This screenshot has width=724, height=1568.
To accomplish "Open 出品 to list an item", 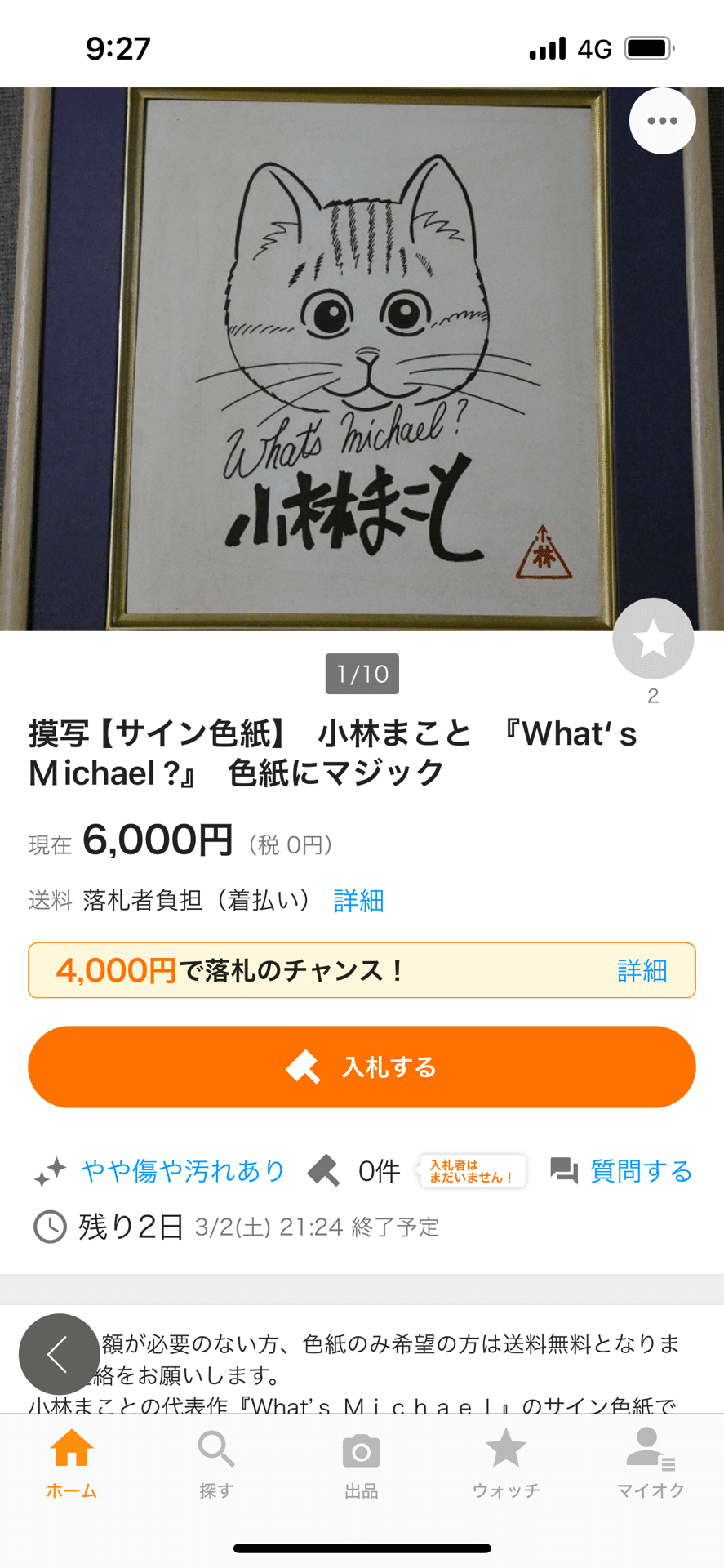I will [x=362, y=1466].
